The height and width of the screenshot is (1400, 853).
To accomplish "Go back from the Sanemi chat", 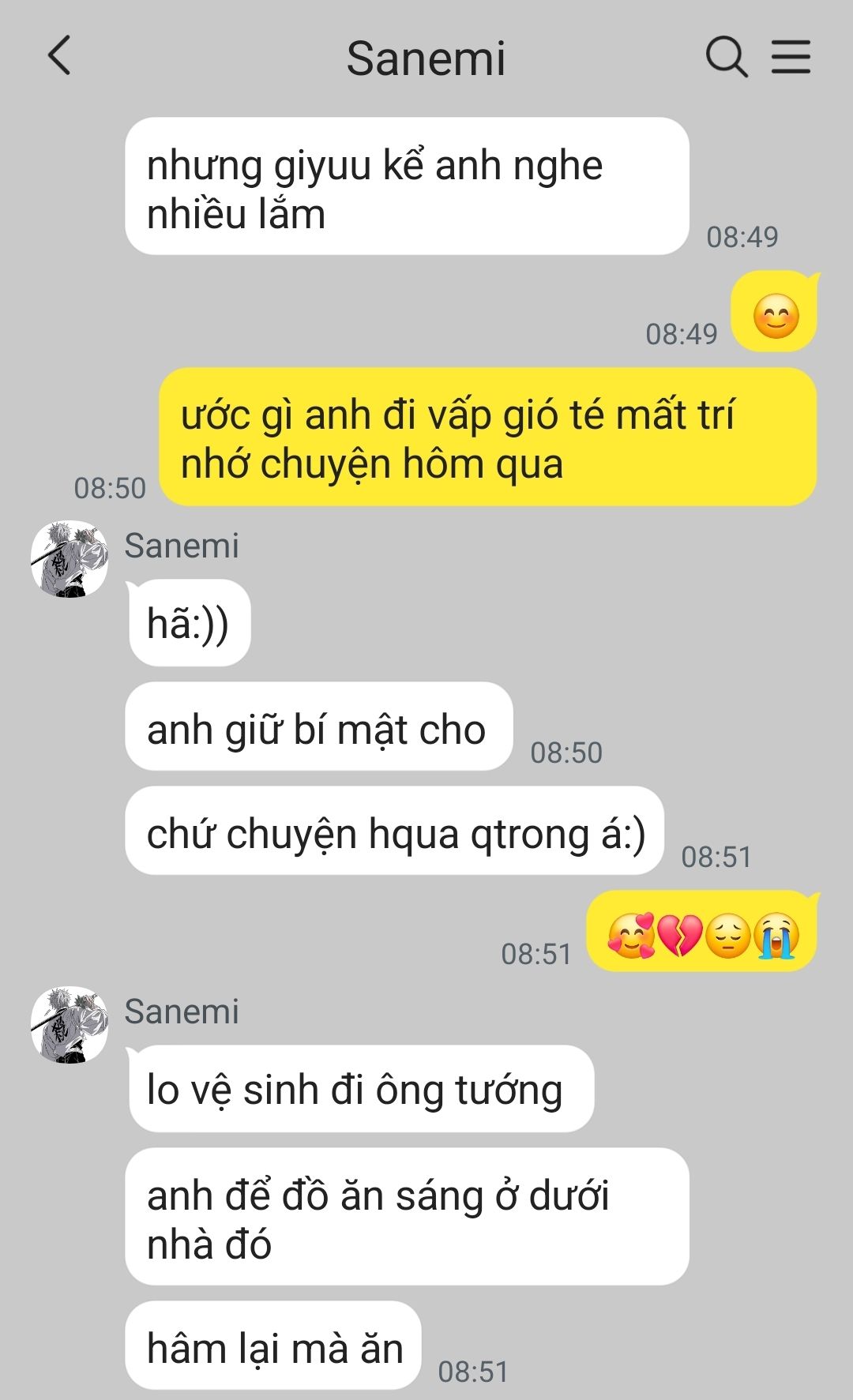I will coord(59,57).
